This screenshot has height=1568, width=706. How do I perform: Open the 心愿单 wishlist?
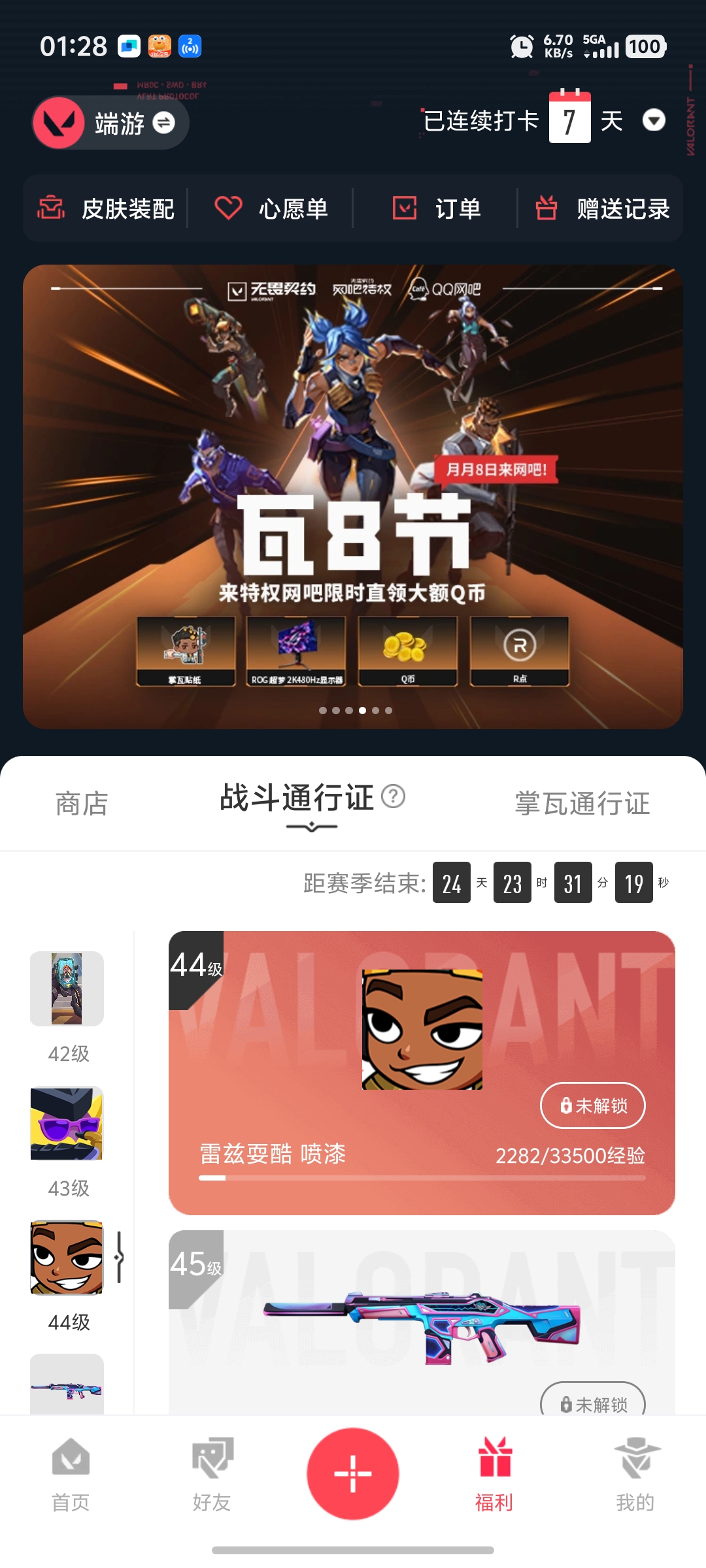pyautogui.click(x=271, y=209)
